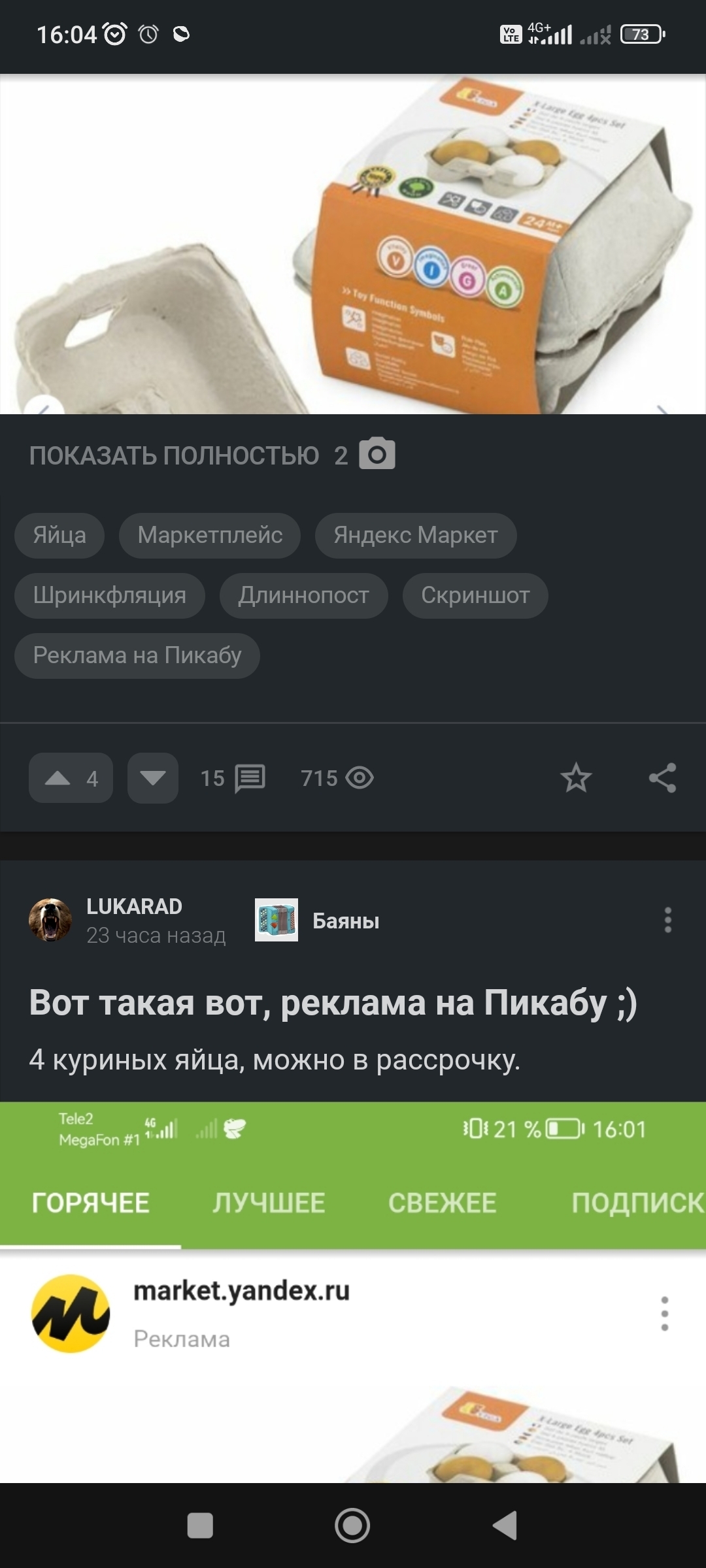The width and height of the screenshot is (706, 1568).
Task: Upvote the egg carton post
Action: click(x=71, y=778)
